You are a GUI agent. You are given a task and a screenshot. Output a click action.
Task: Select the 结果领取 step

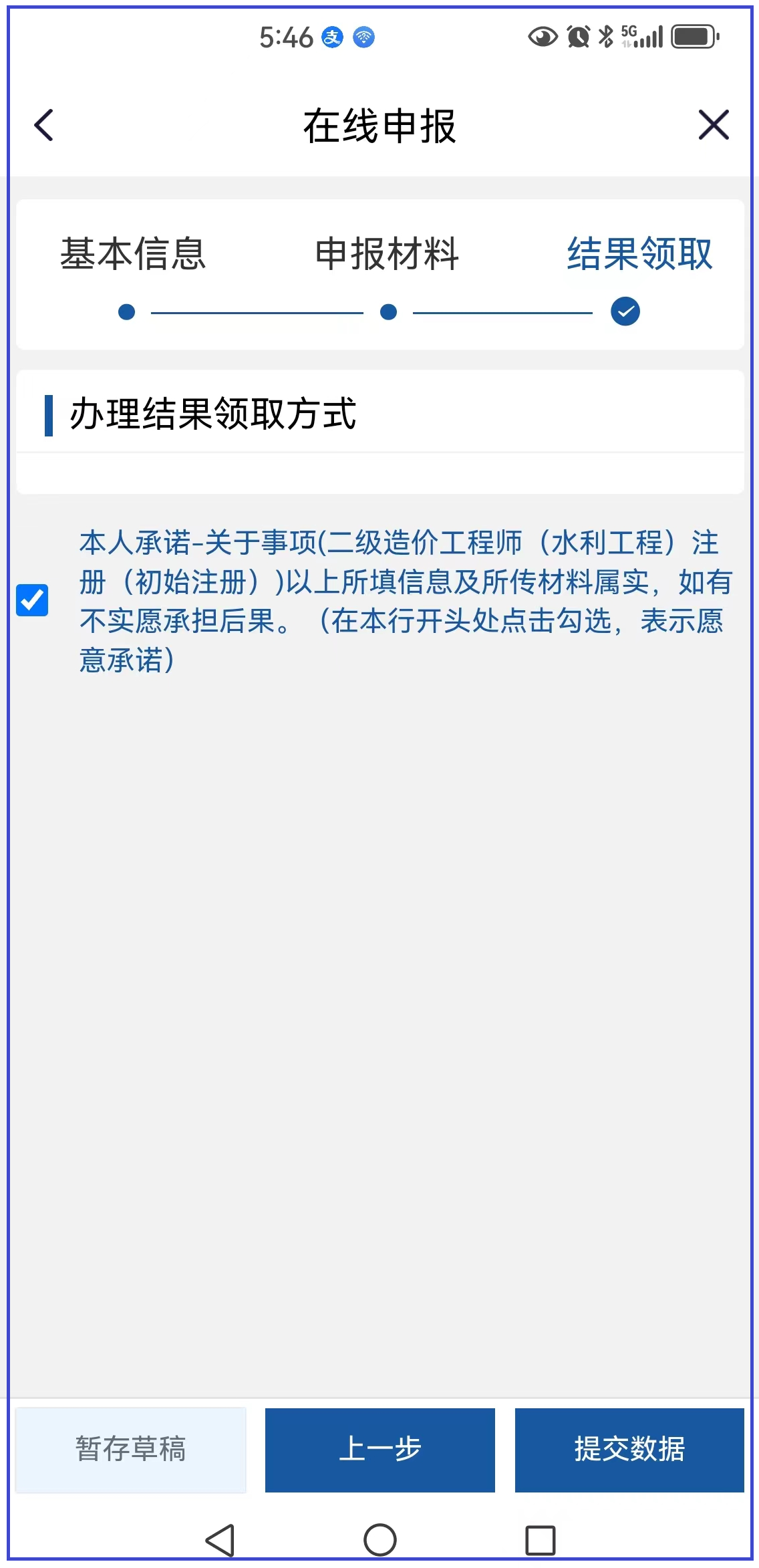click(639, 254)
